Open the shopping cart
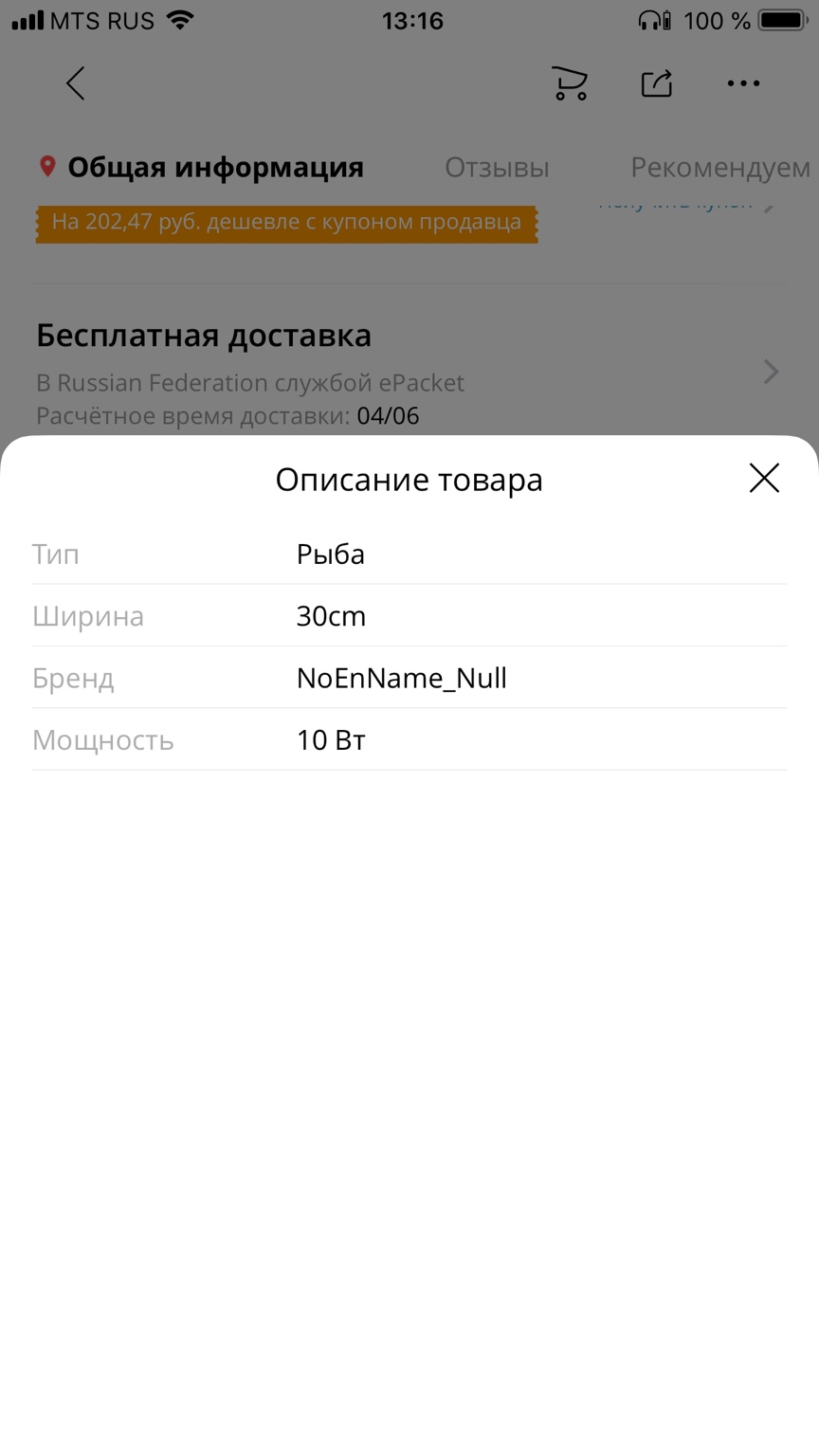Image resolution: width=819 pixels, height=1456 pixels. click(x=570, y=83)
